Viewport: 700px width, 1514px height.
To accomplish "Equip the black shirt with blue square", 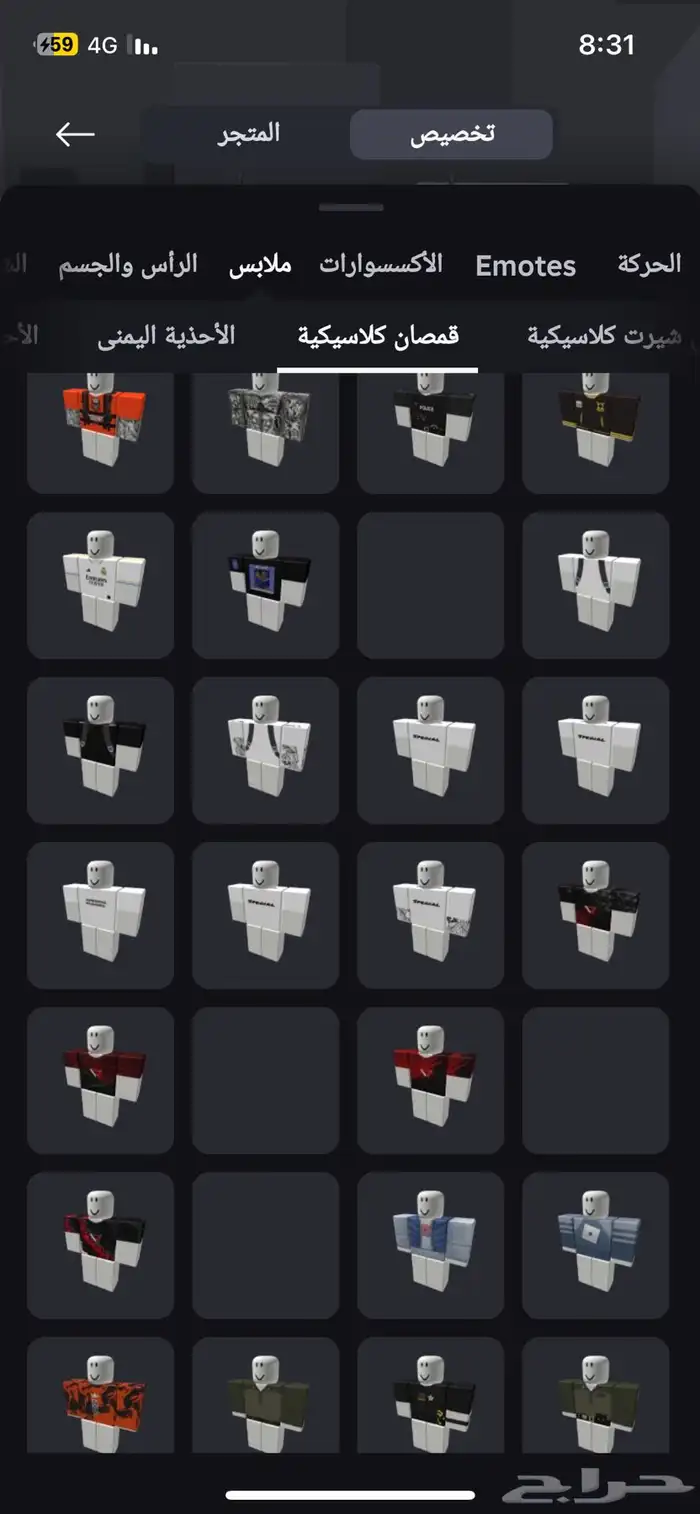I will [265, 585].
